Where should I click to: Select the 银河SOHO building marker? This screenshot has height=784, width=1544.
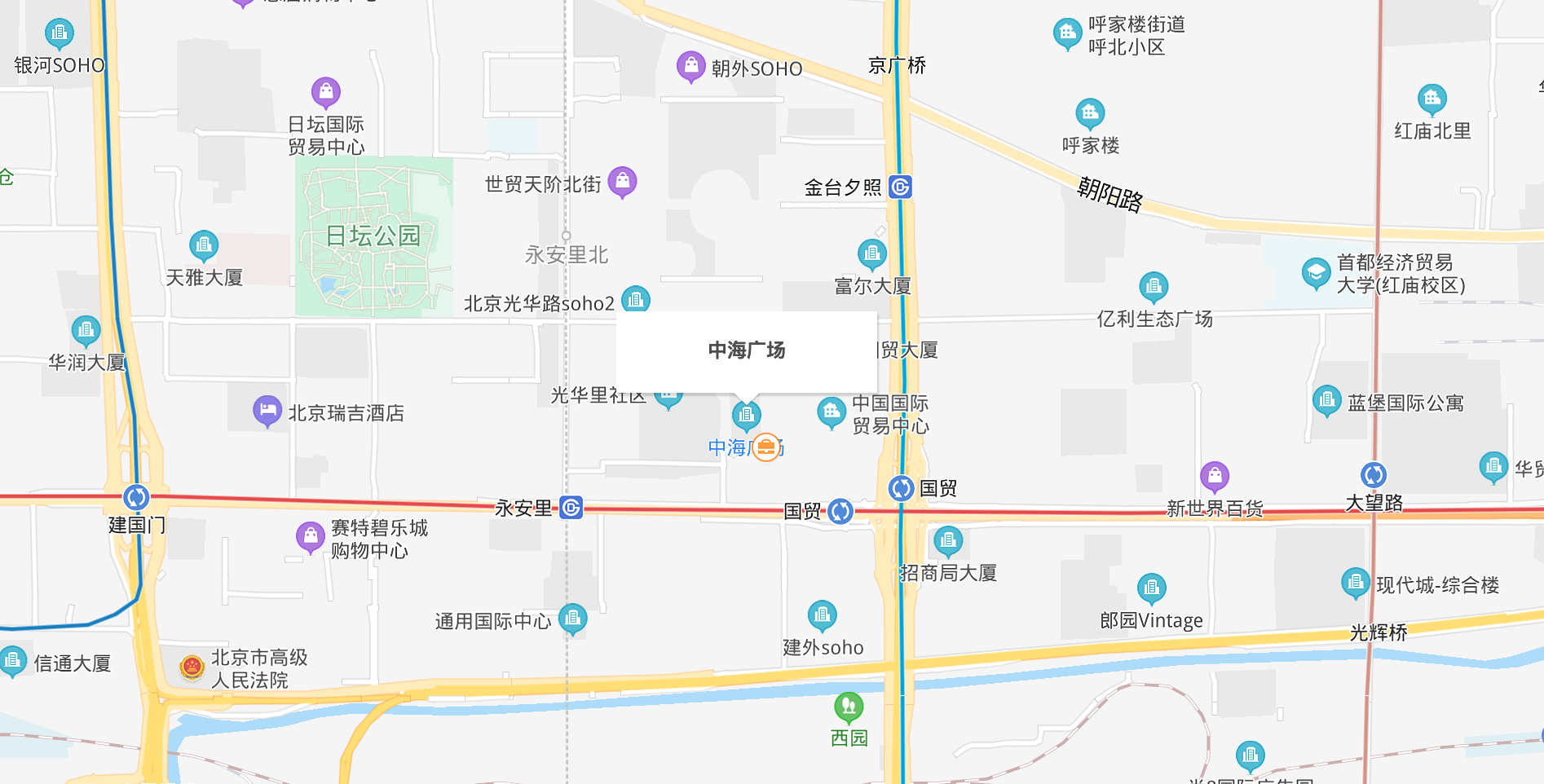click(59, 33)
